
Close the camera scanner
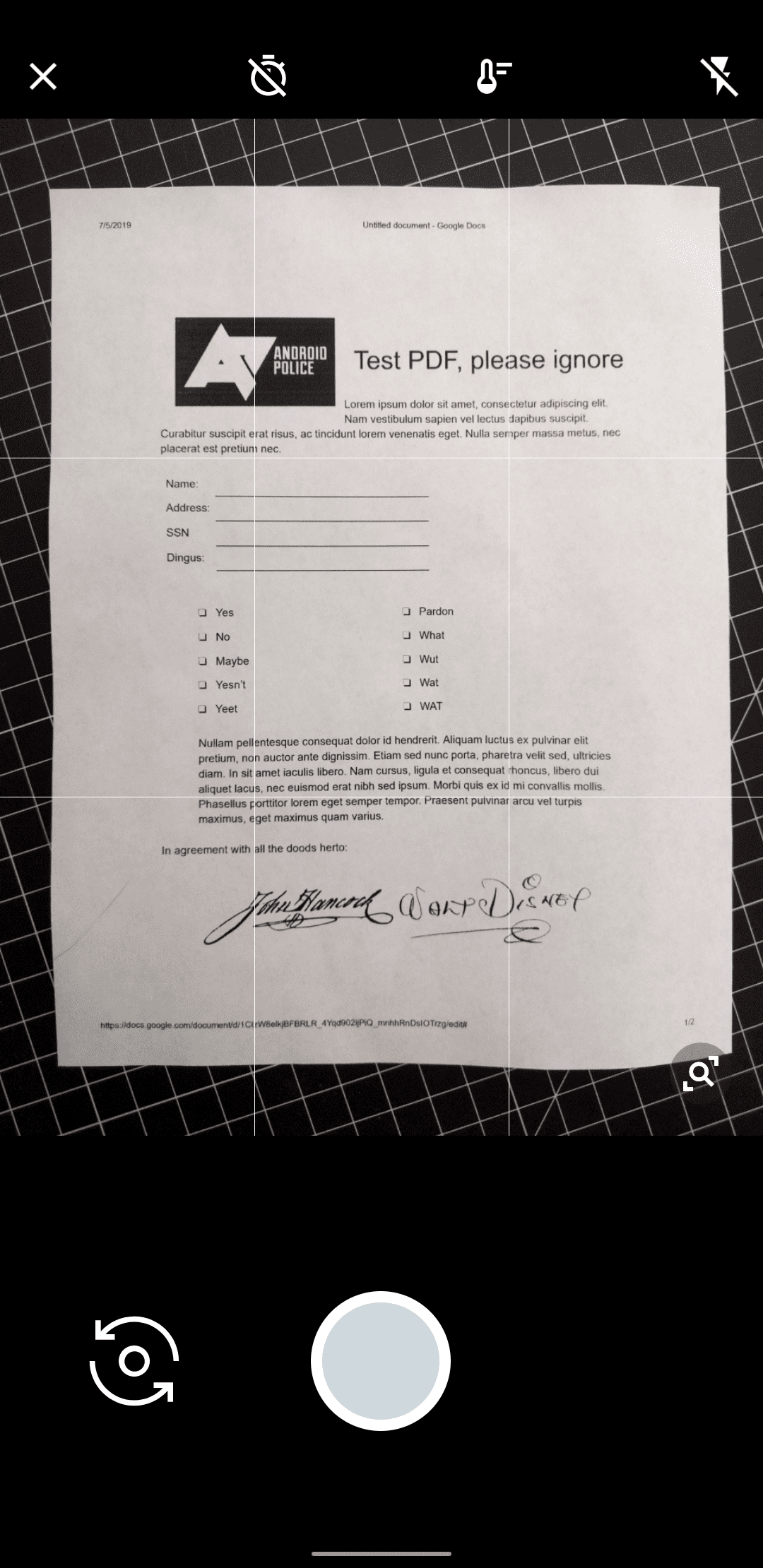tap(43, 76)
